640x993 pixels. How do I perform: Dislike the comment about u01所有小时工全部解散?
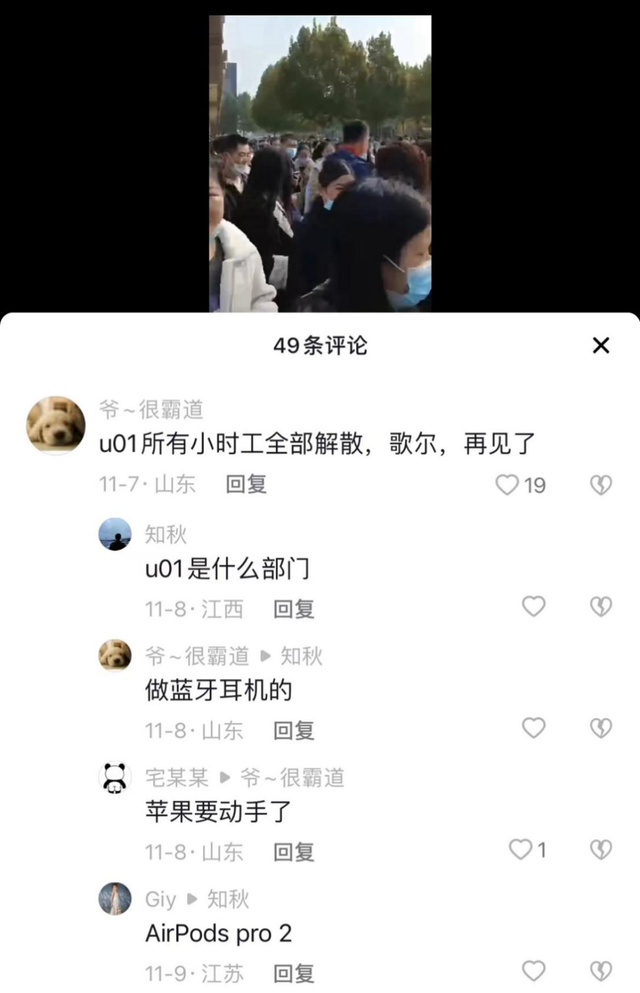click(x=600, y=485)
